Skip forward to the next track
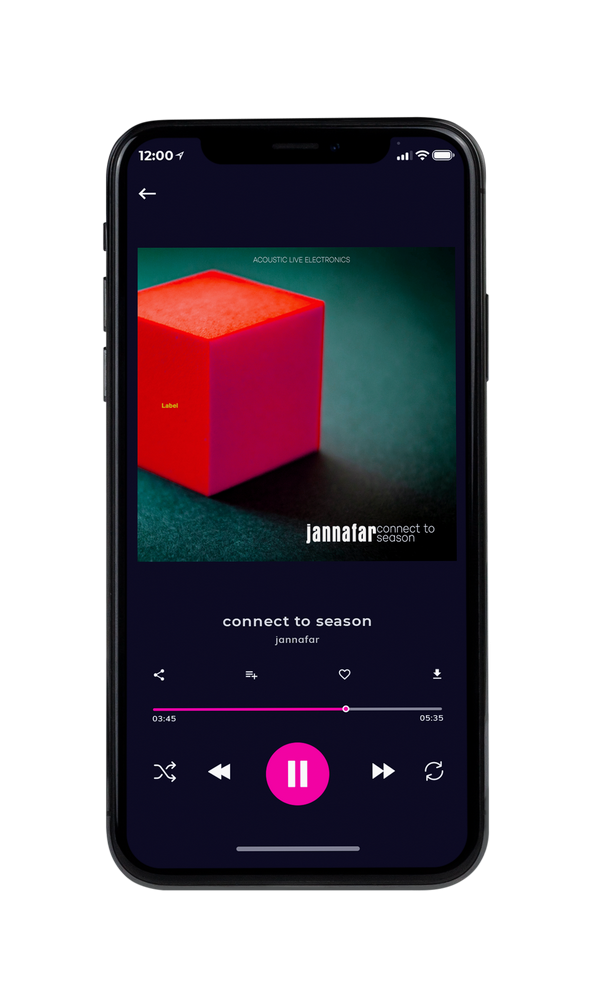 point(383,771)
